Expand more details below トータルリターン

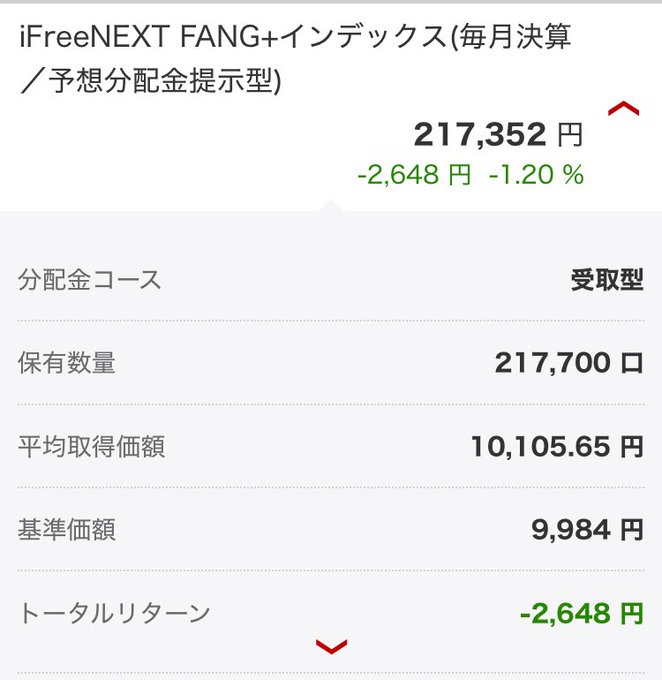331,647
